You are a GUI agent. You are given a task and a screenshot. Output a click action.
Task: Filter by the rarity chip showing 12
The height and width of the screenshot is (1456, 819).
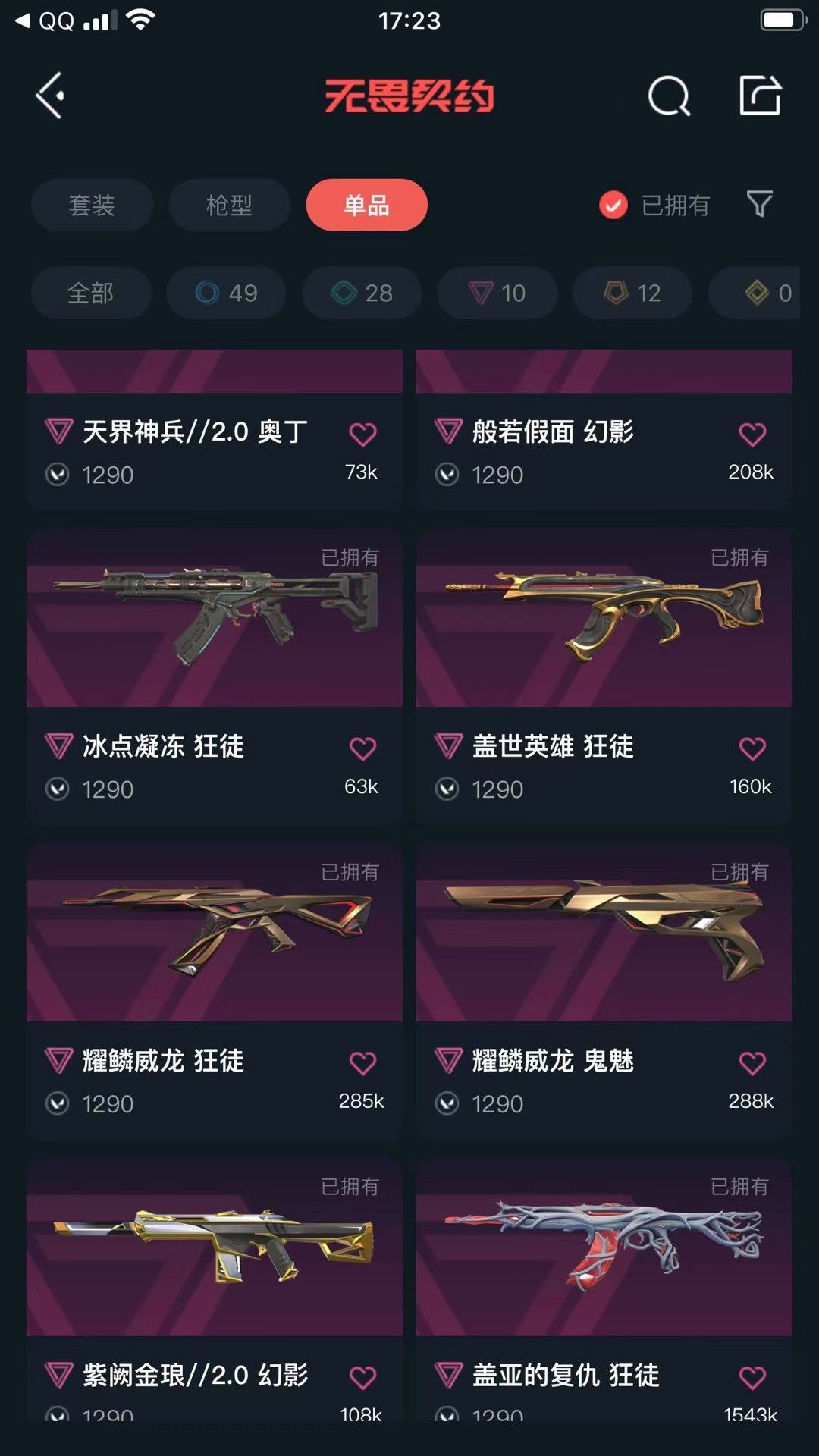pos(632,293)
